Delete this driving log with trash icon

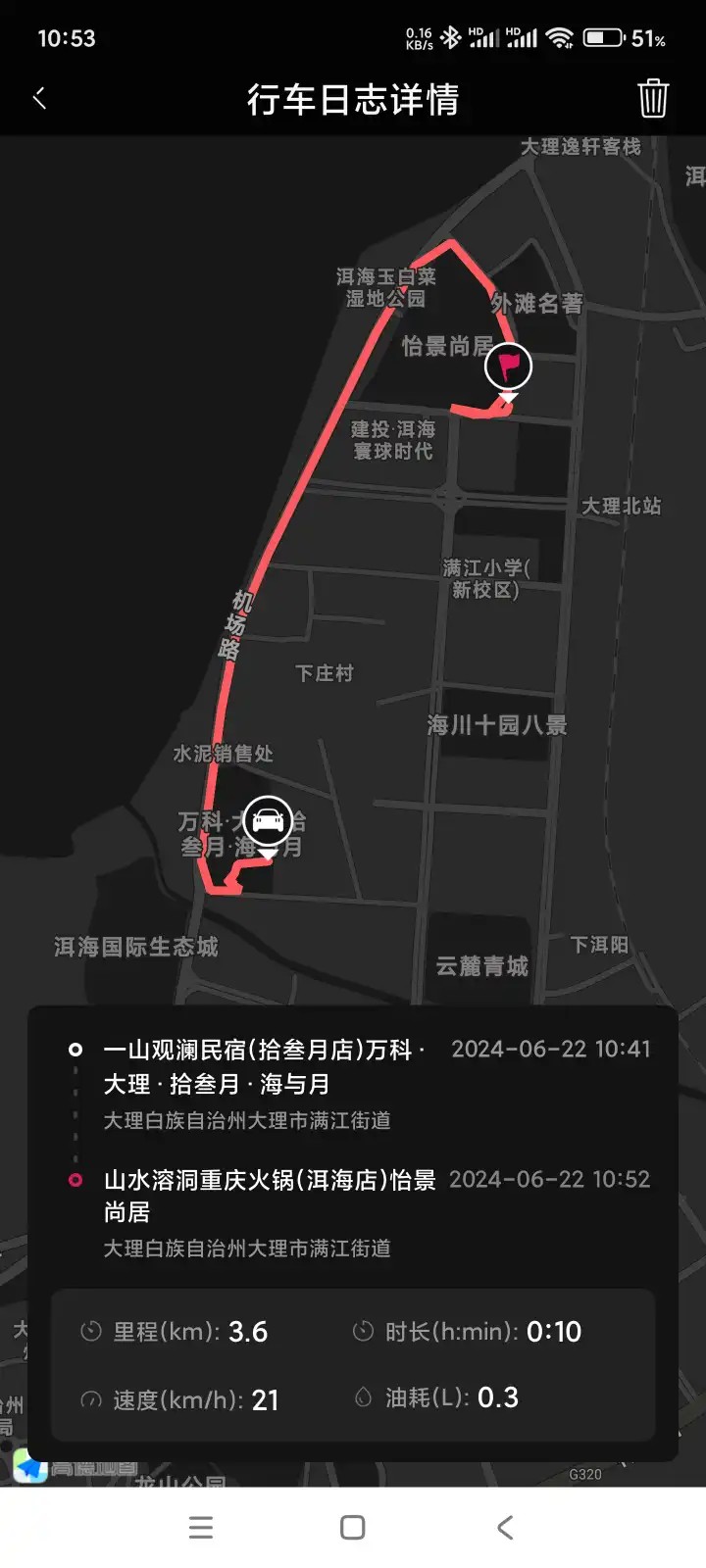pos(653,99)
